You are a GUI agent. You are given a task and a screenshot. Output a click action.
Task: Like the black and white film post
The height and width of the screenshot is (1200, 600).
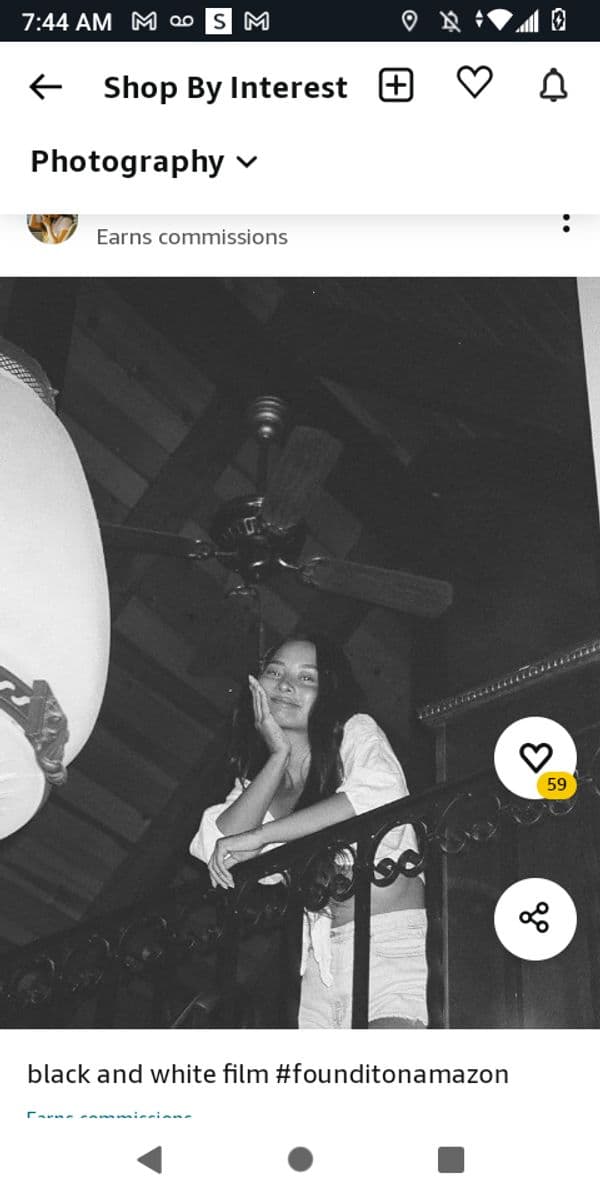click(535, 758)
